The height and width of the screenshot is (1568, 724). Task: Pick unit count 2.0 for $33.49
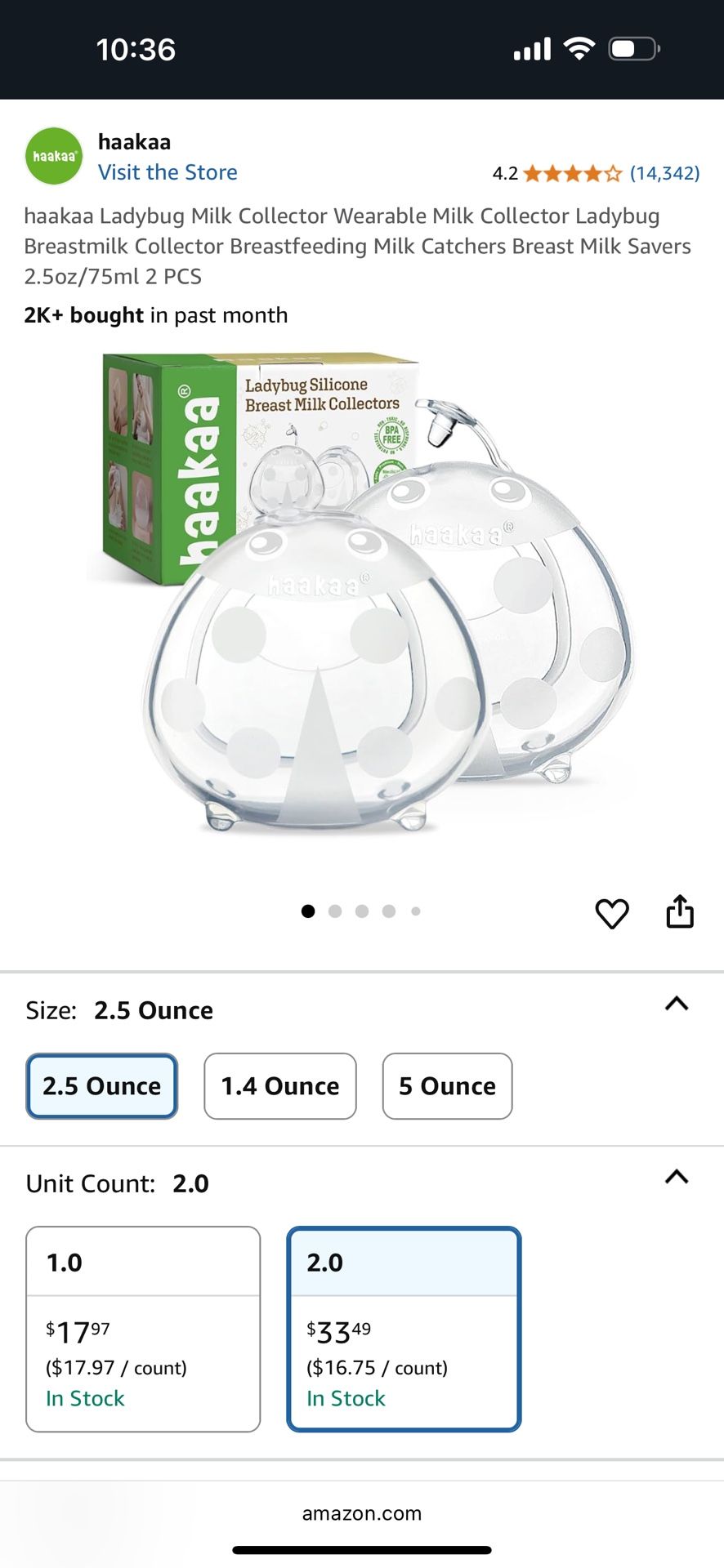click(x=404, y=1329)
